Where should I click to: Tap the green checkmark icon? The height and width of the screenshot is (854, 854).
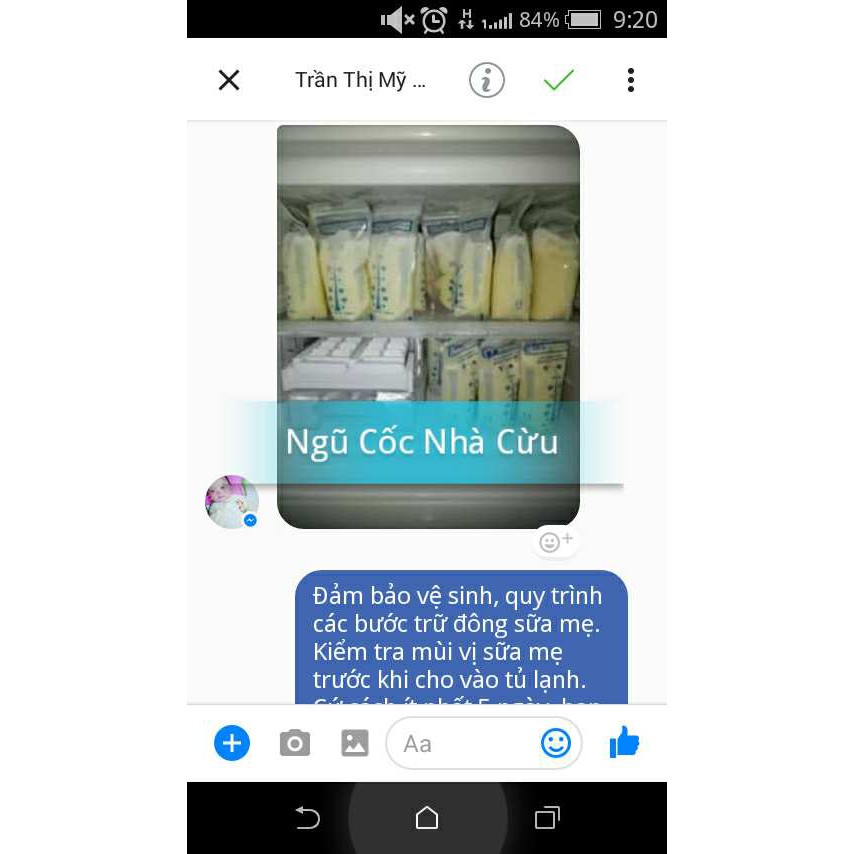(558, 80)
